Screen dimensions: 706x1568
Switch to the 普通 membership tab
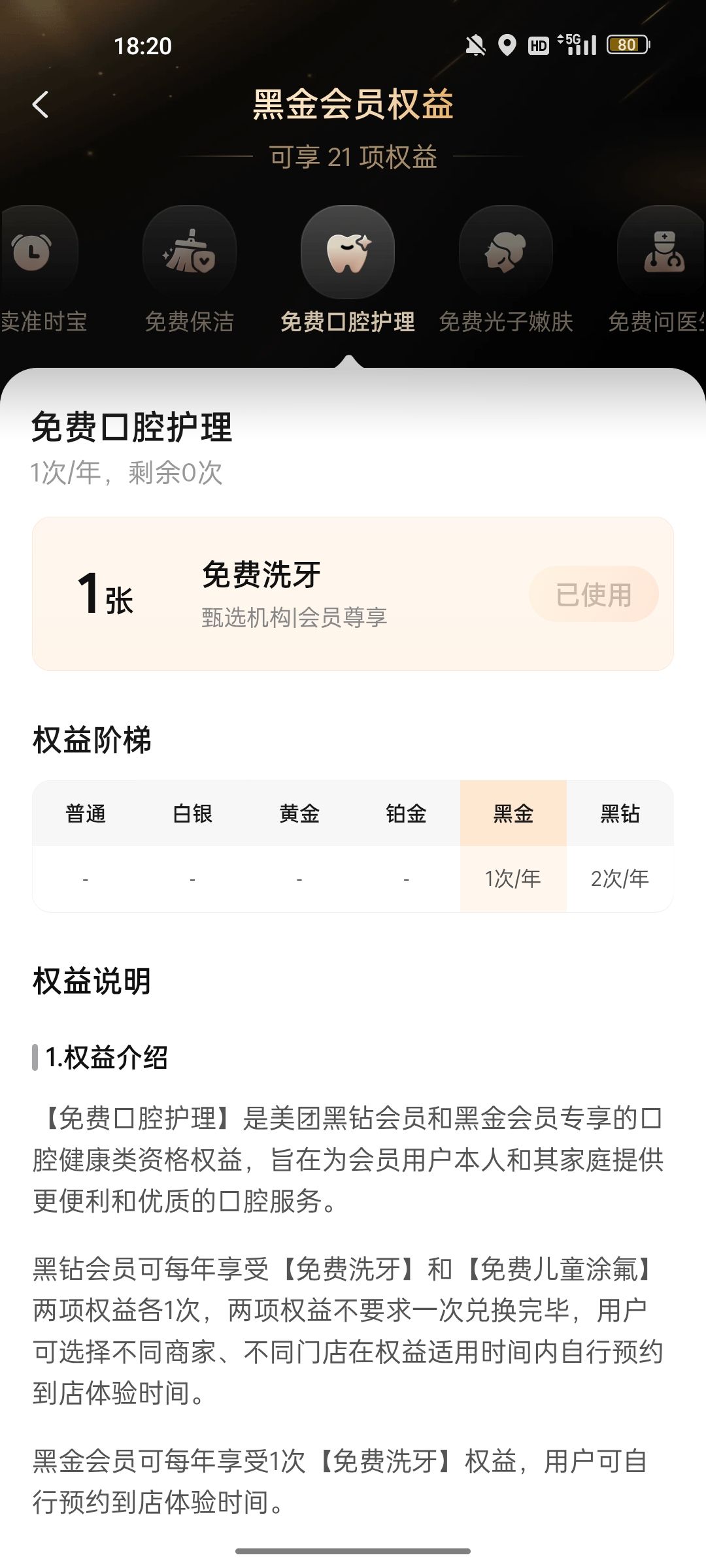click(x=85, y=813)
